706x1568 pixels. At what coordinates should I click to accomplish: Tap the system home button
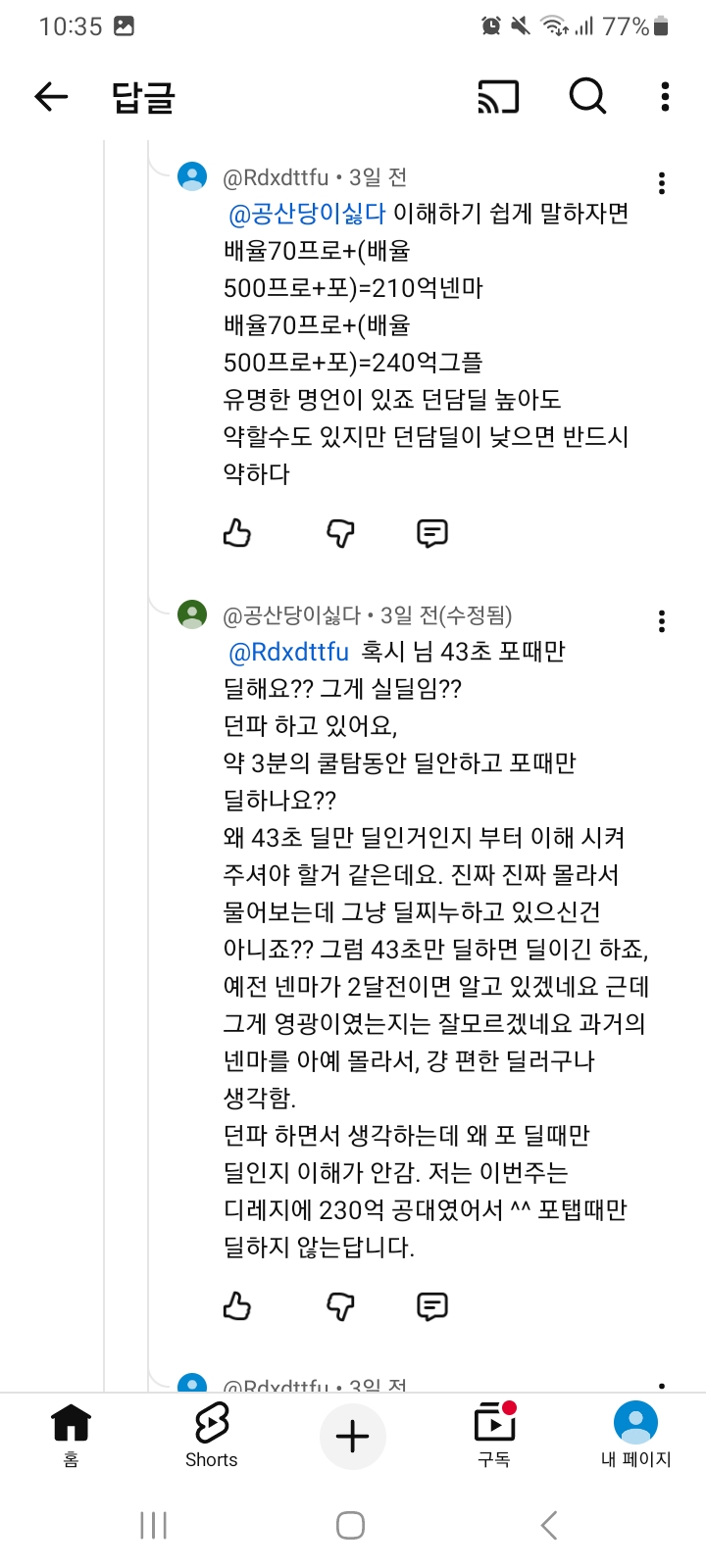tap(350, 1525)
